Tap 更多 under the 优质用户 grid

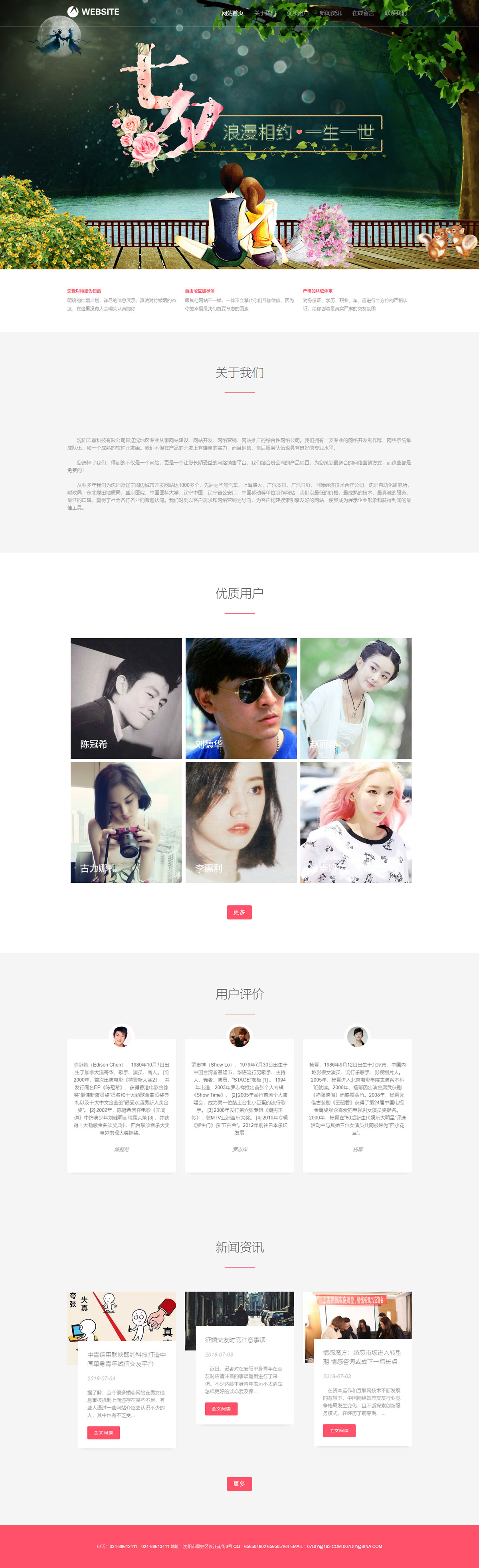(239, 912)
